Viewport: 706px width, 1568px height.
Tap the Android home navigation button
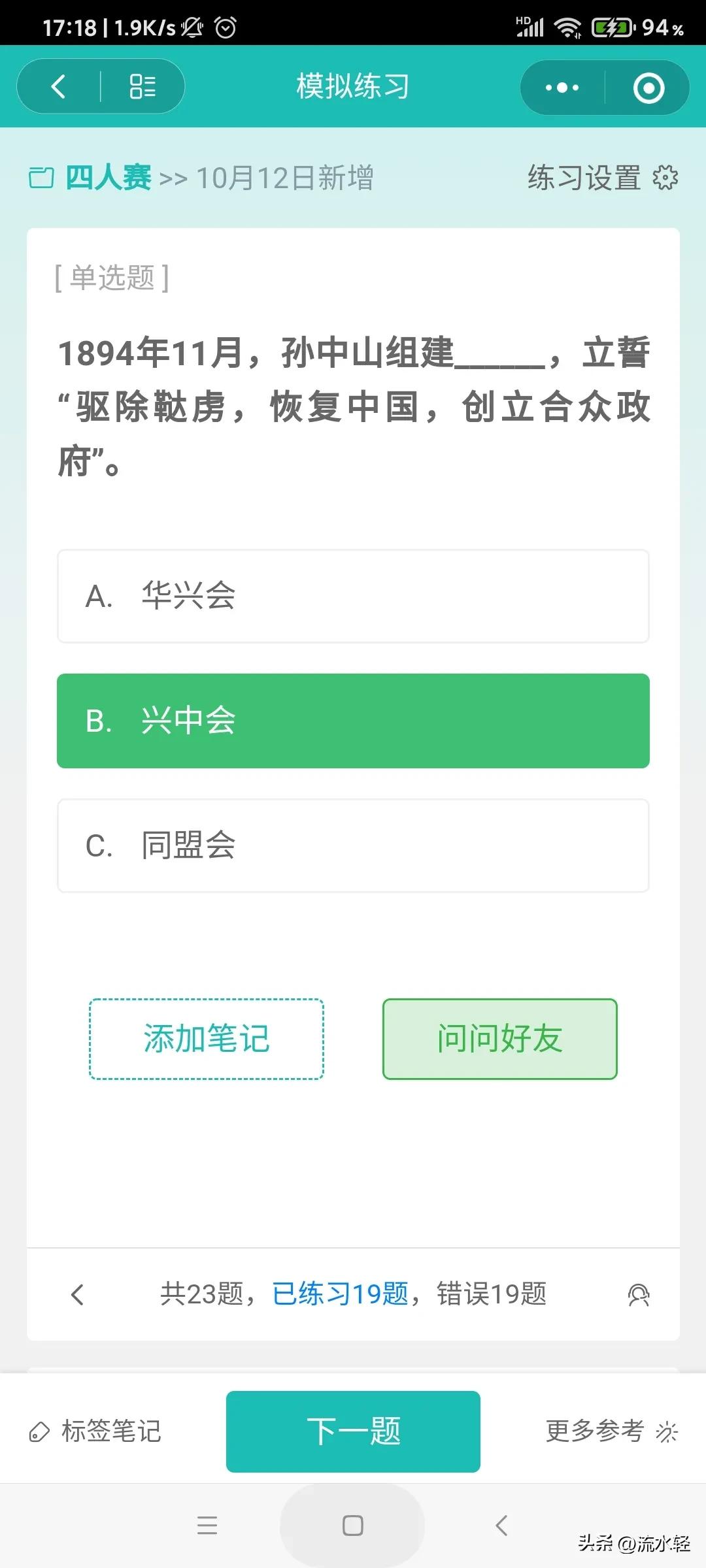[x=353, y=1526]
